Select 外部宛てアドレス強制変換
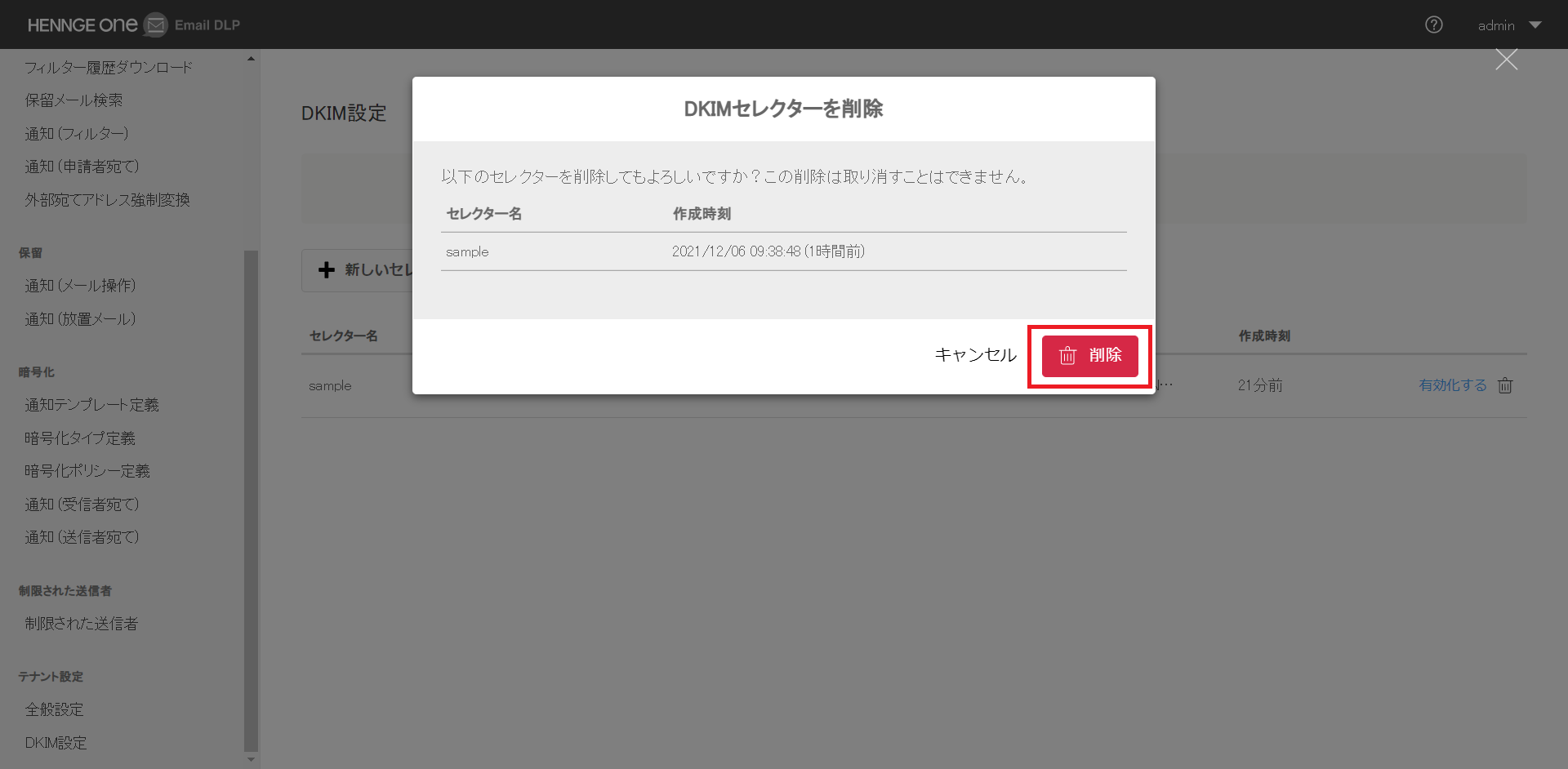 (107, 200)
